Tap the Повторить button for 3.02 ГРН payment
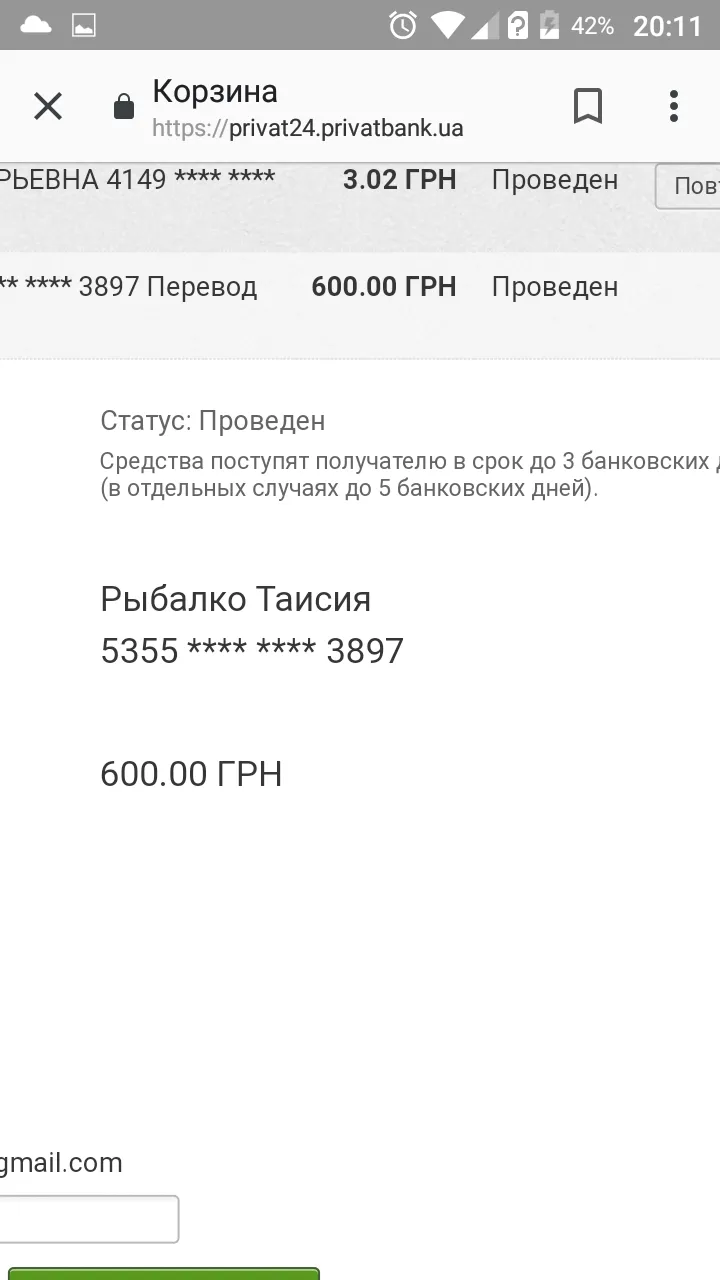The image size is (720, 1280). tap(688, 186)
